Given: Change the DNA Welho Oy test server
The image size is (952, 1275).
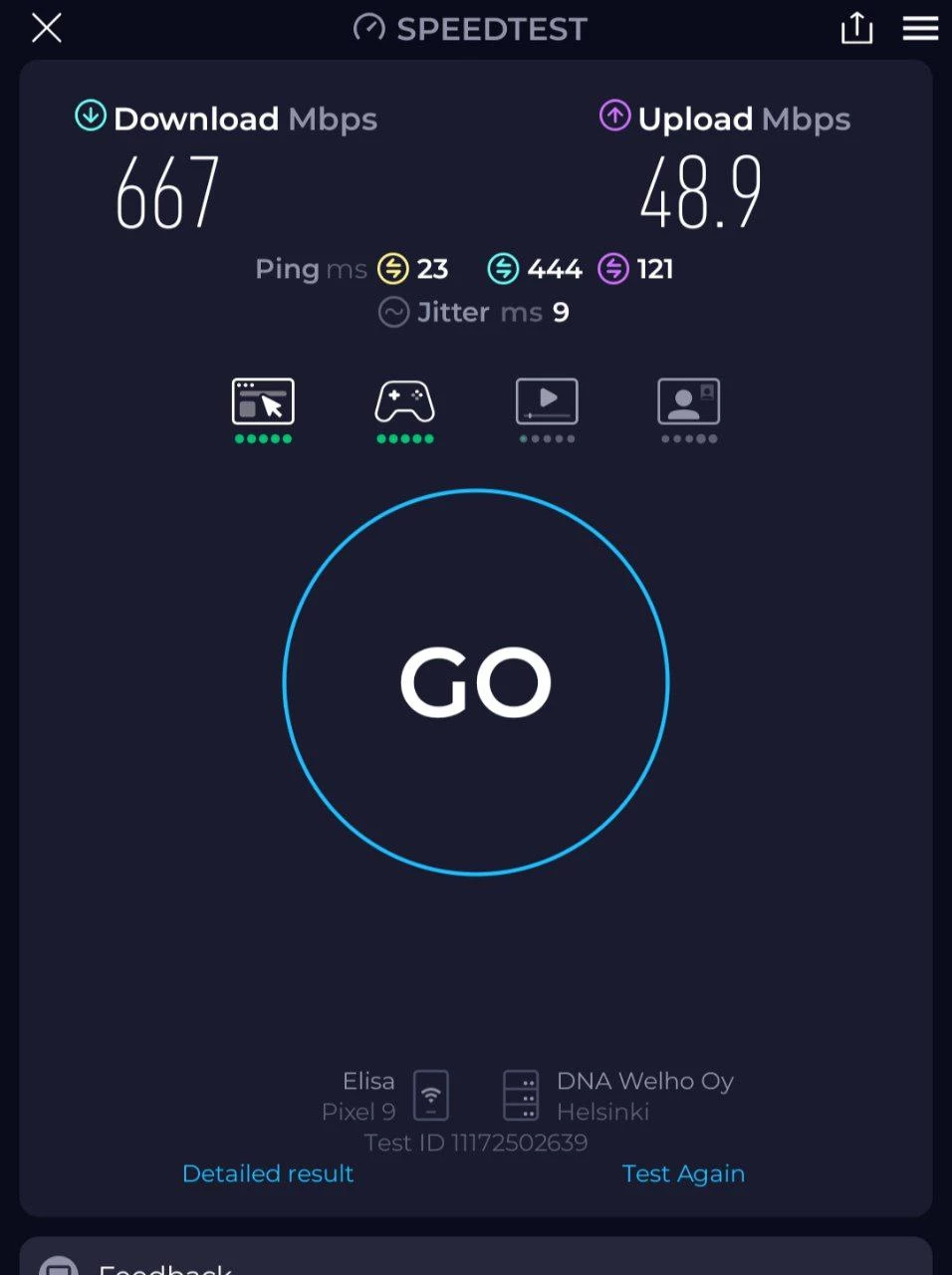Looking at the screenshot, I should click(617, 1096).
